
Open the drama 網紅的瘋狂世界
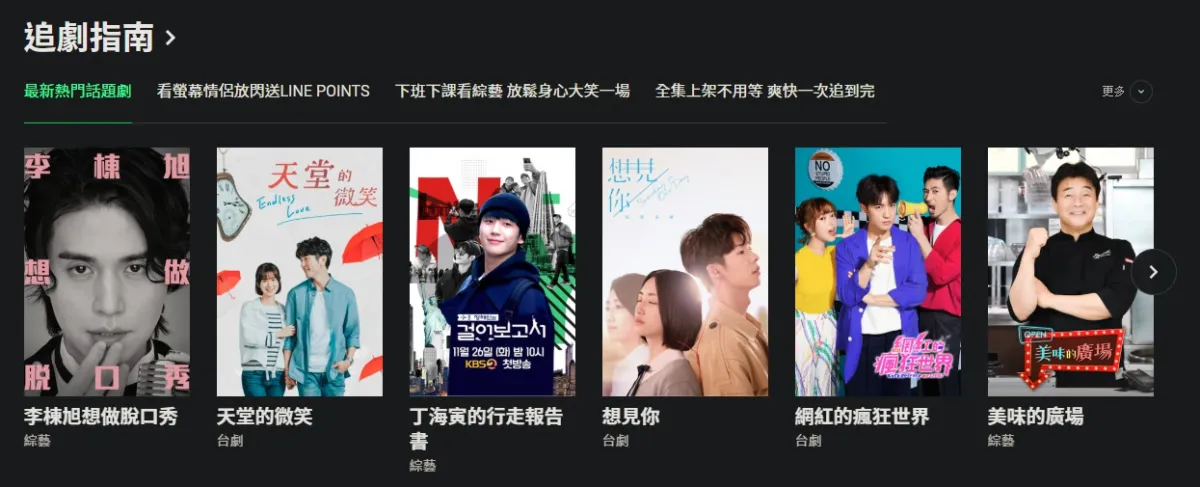tap(878, 271)
